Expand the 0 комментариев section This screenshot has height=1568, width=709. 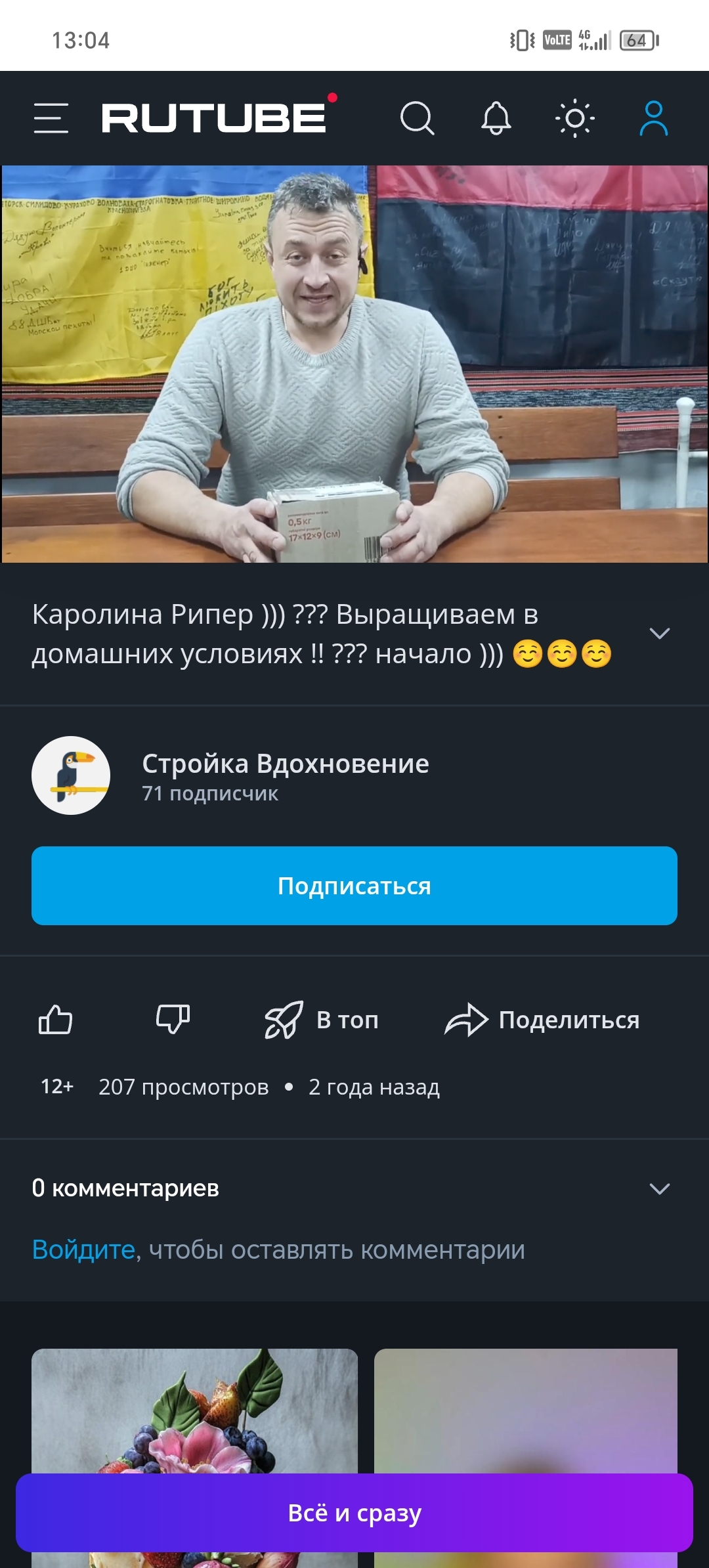pos(354,1188)
